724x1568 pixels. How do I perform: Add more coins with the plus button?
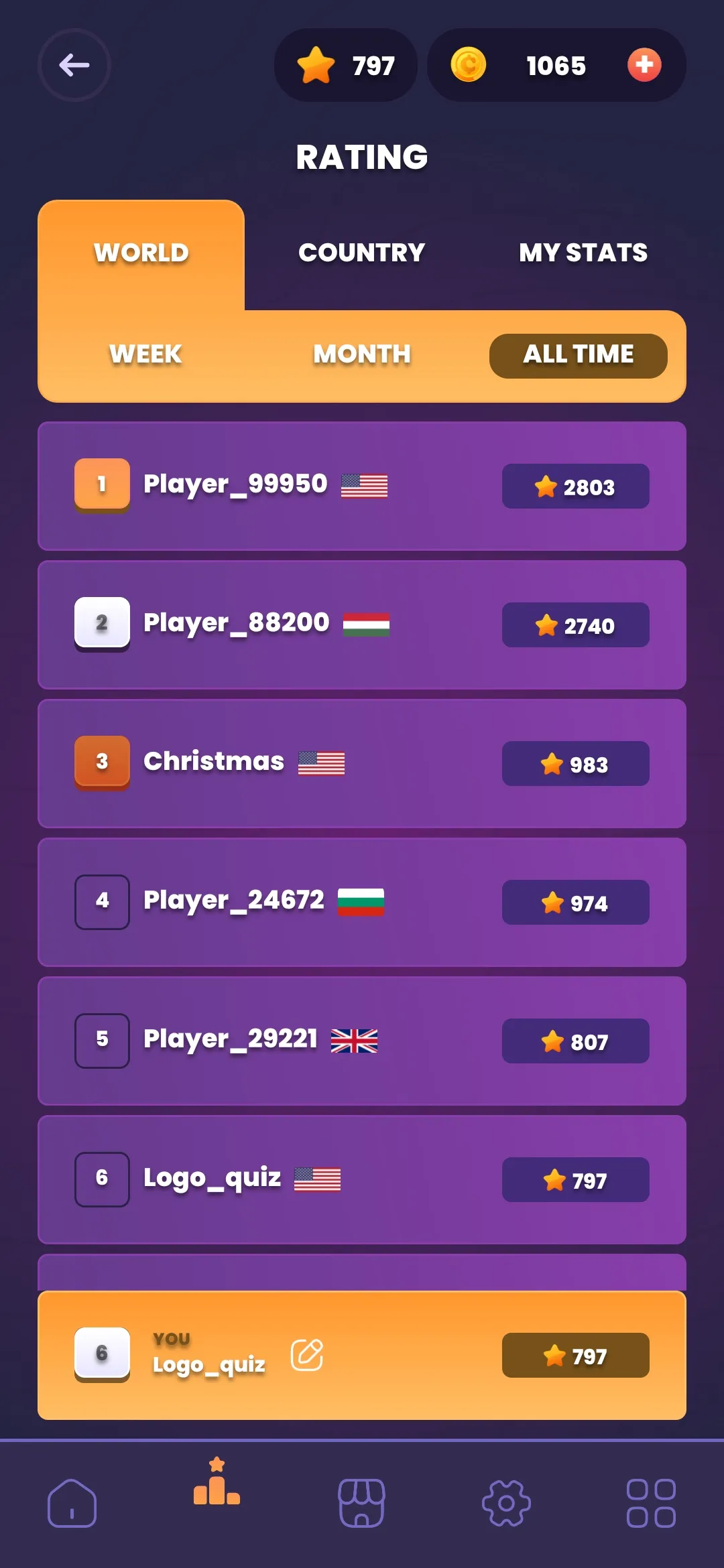pyautogui.click(x=644, y=65)
